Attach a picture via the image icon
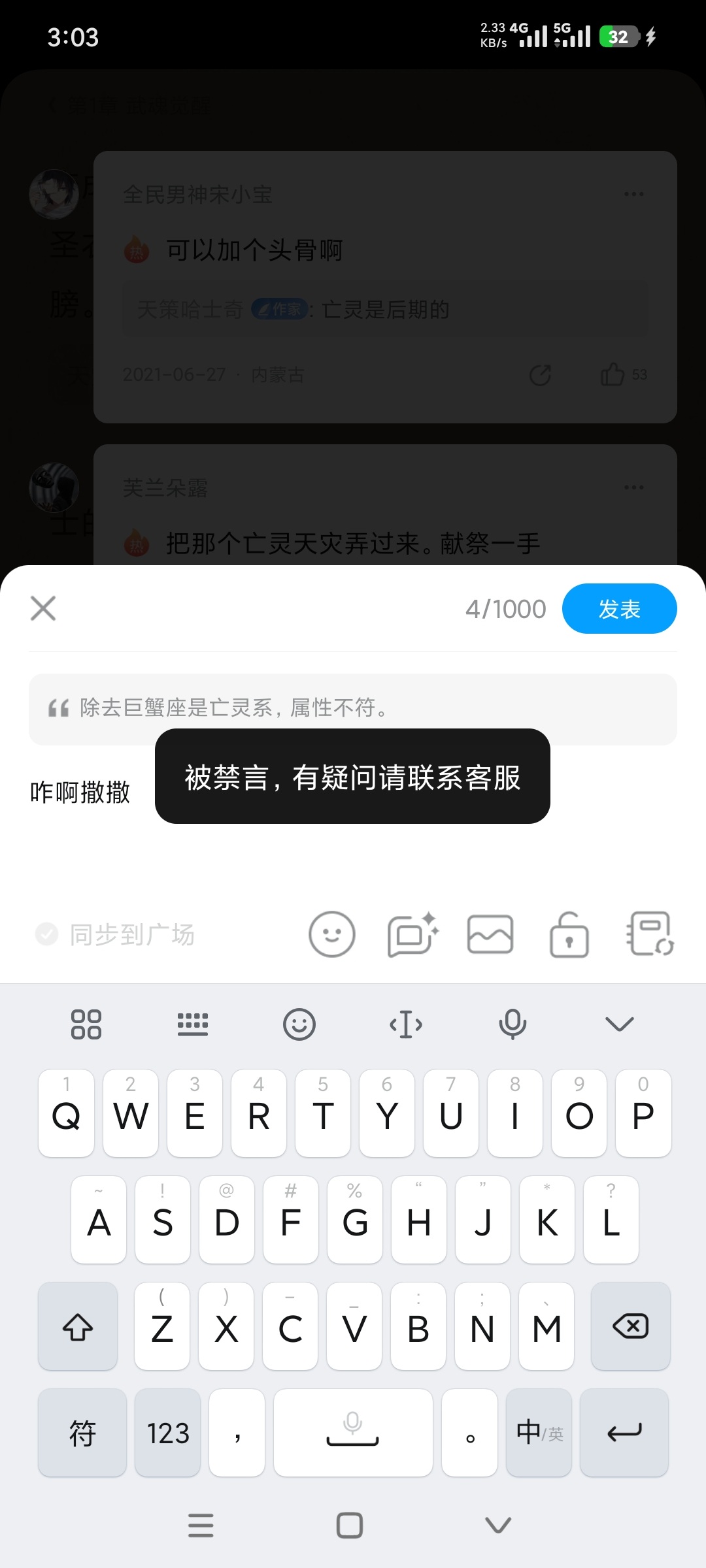Viewport: 706px width, 1568px height. click(490, 934)
